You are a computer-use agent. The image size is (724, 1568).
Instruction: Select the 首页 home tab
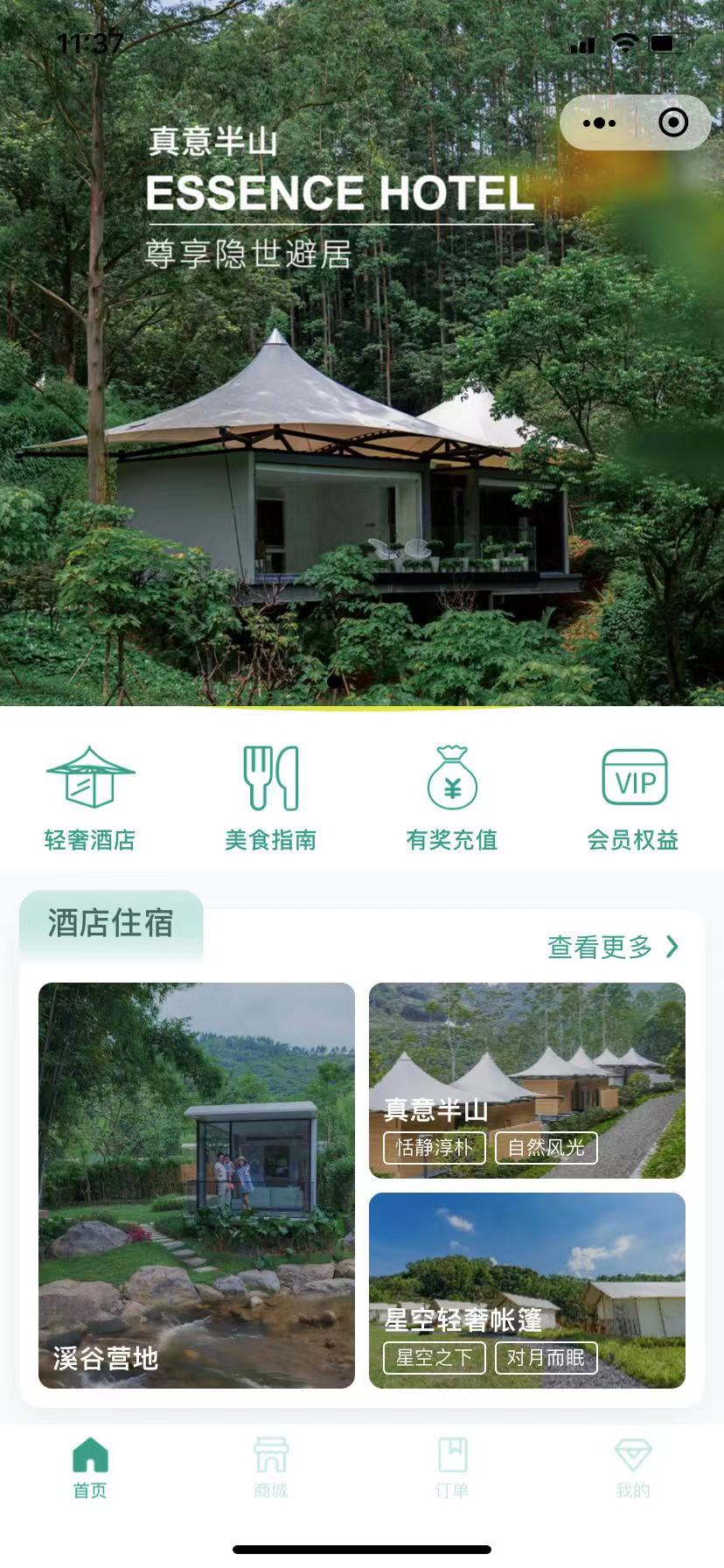tap(90, 1466)
